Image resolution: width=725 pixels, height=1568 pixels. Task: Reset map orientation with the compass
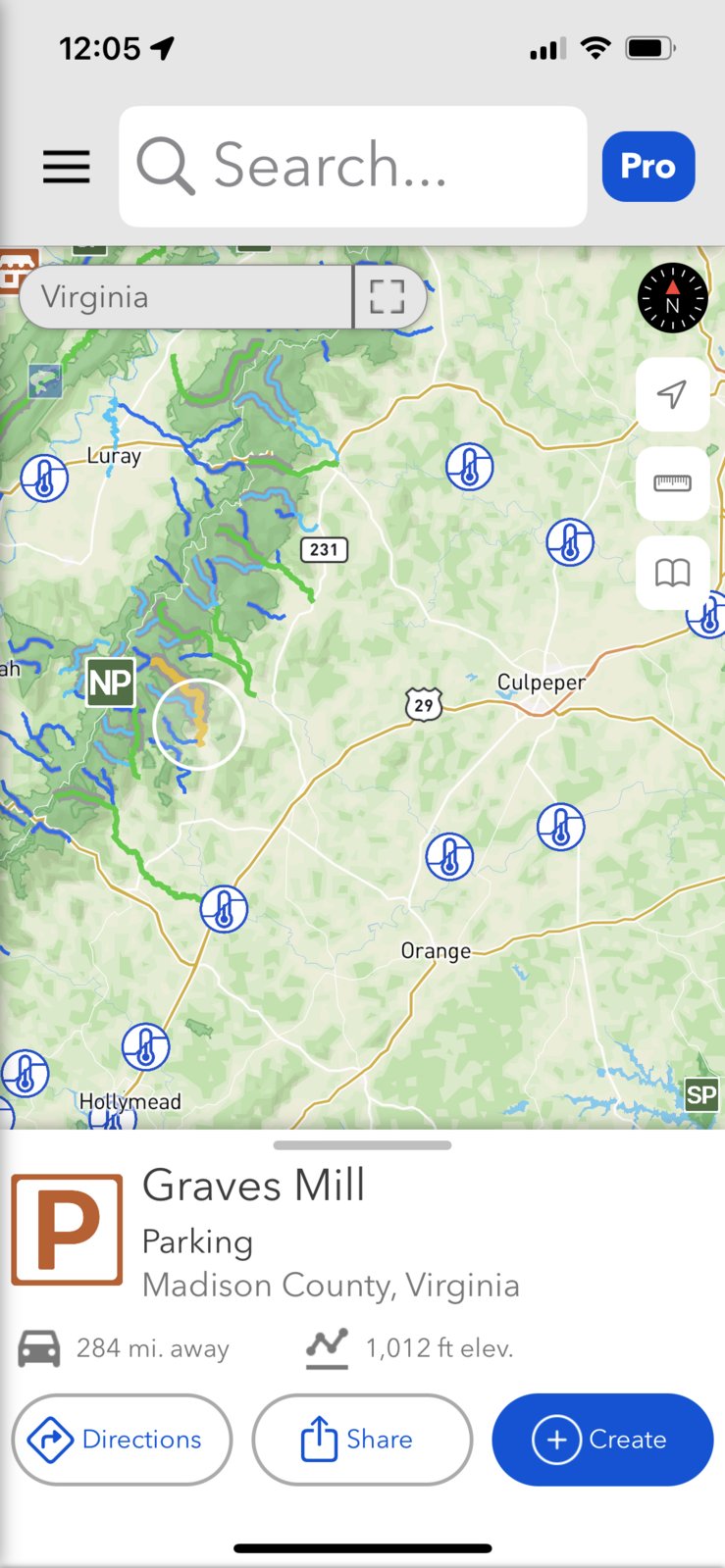[x=672, y=298]
